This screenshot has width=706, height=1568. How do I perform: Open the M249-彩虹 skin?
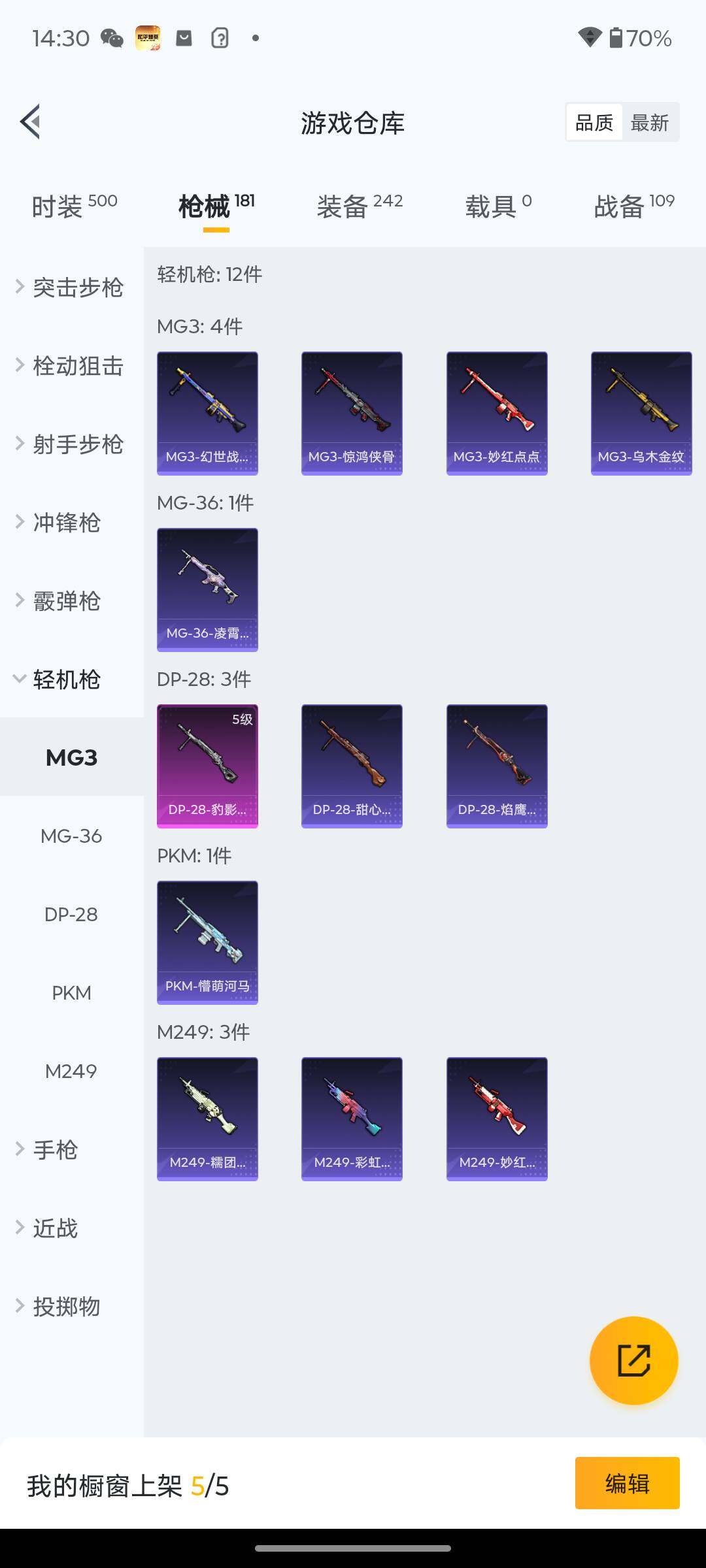[x=352, y=1119]
